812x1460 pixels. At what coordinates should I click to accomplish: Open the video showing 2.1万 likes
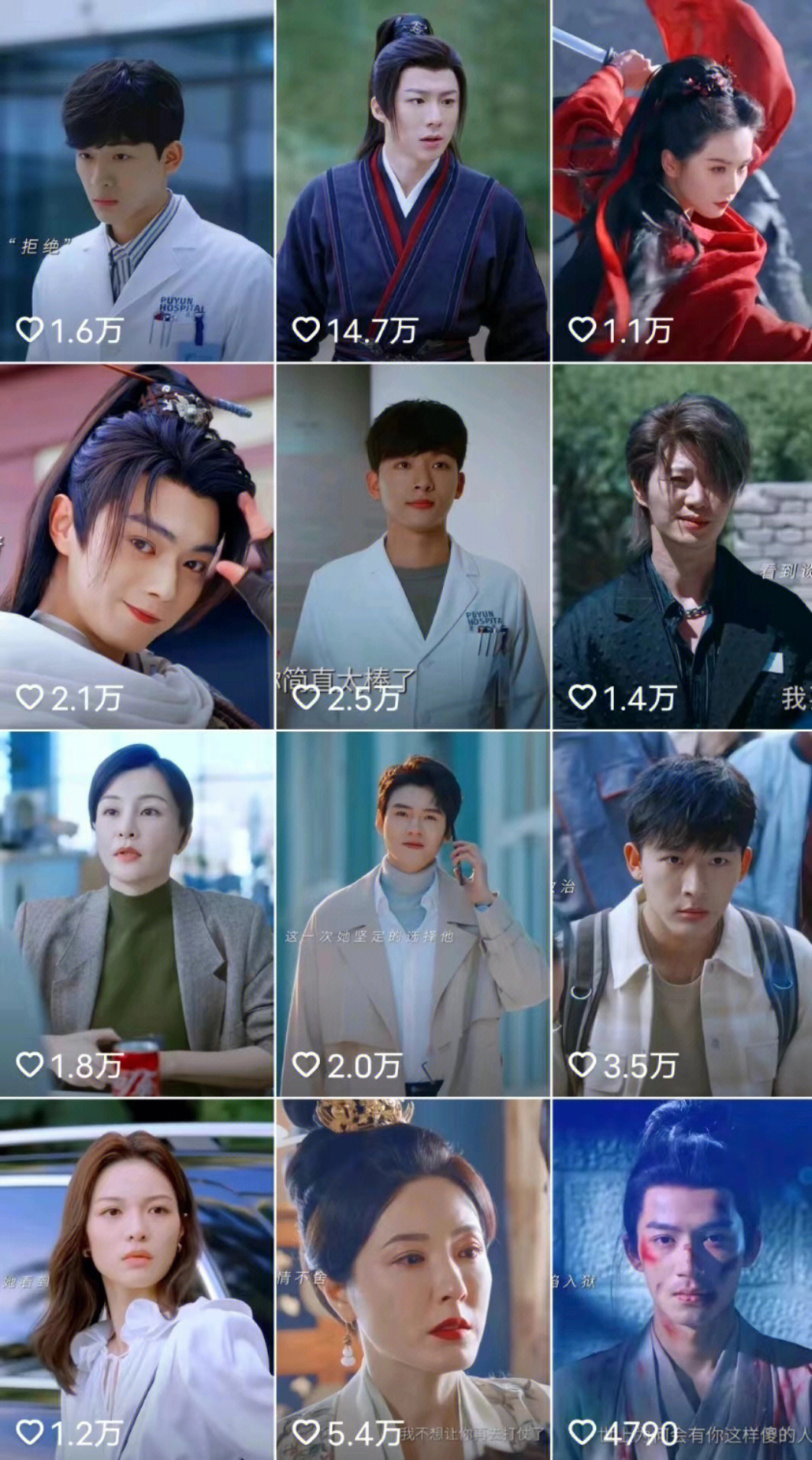[x=136, y=546]
